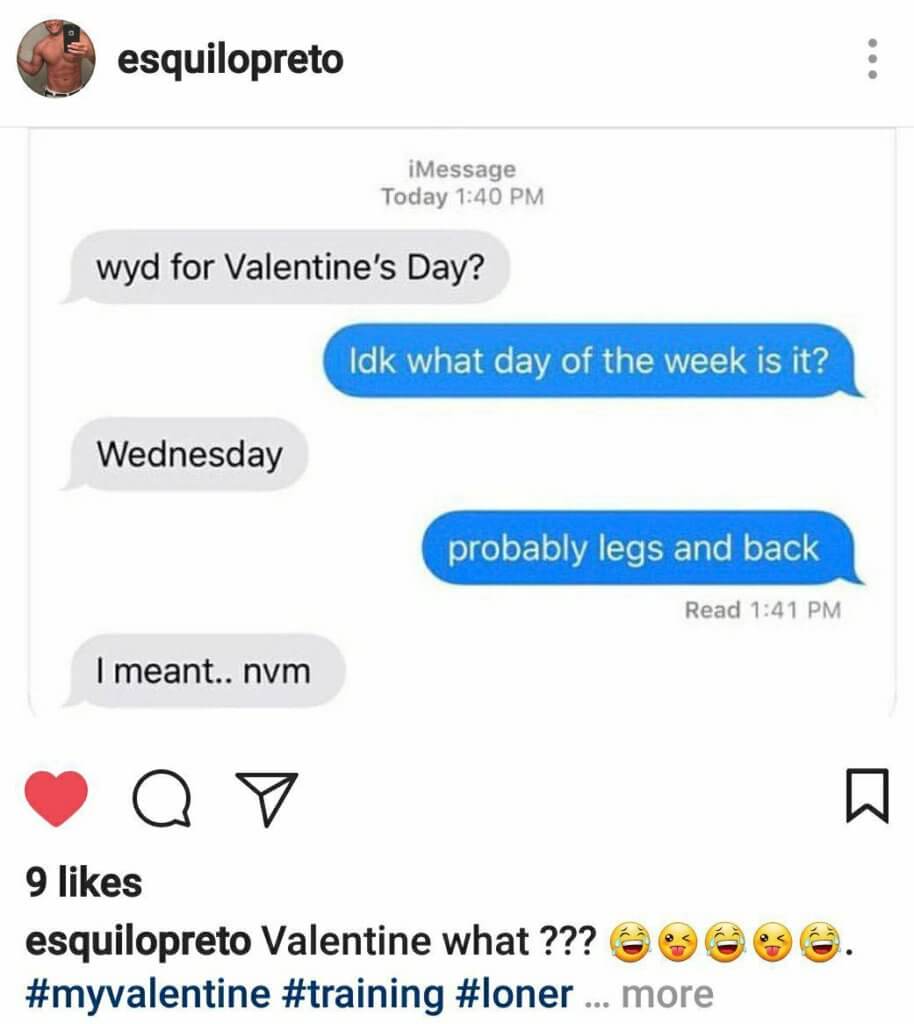Open esquilopreto's profile picture
The image size is (914, 1024).
[56, 60]
